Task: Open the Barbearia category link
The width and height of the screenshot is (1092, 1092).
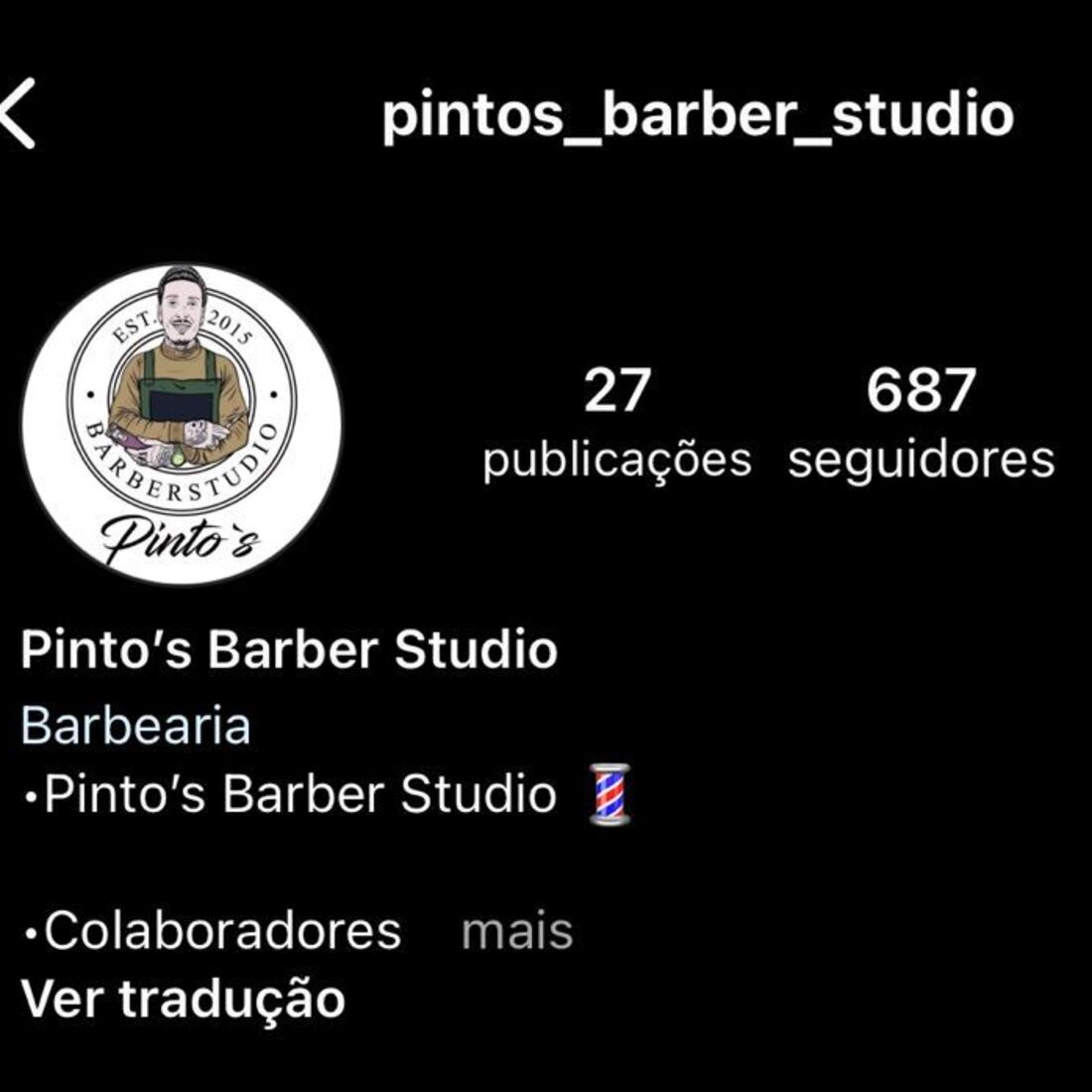Action: [x=135, y=725]
